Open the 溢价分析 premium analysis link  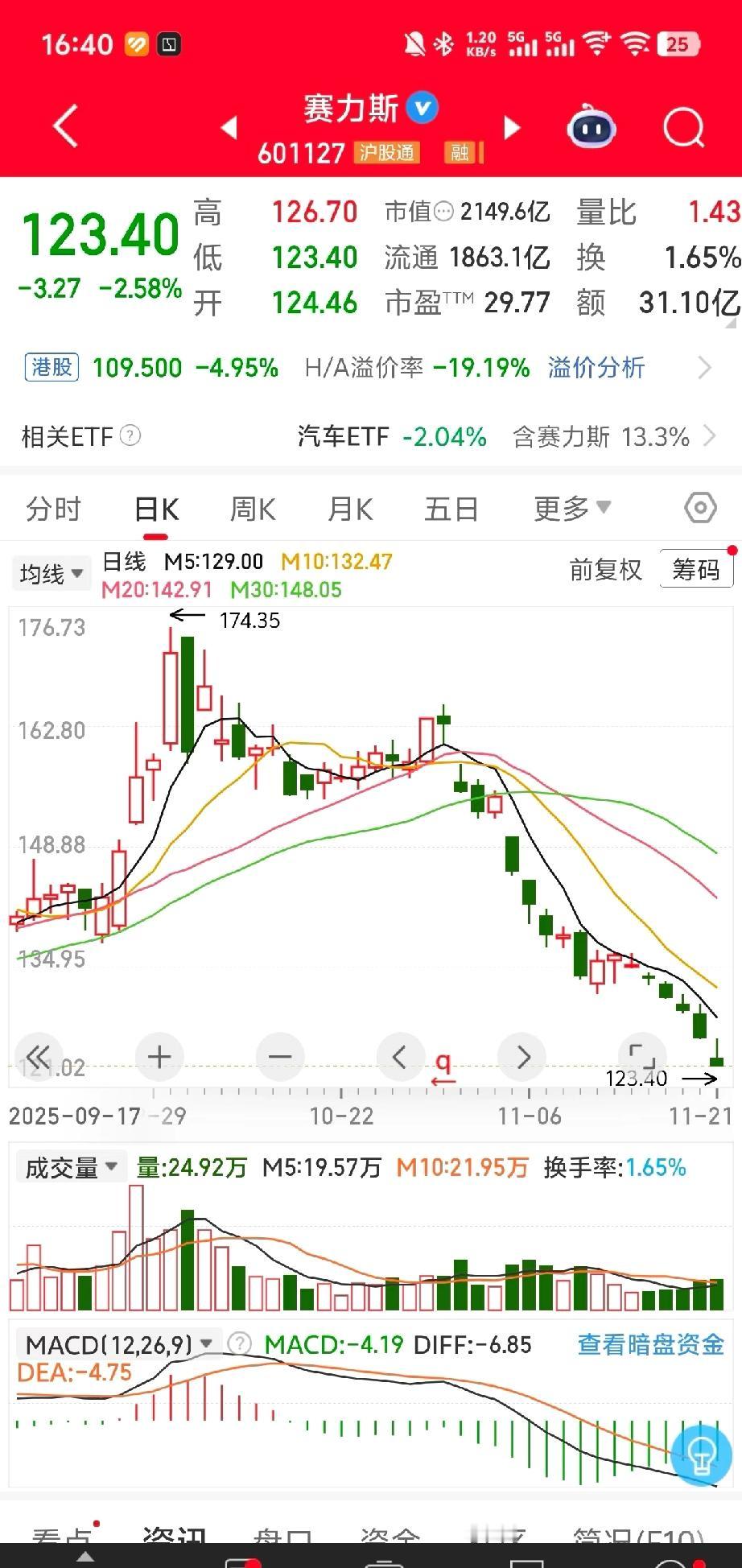click(x=596, y=368)
